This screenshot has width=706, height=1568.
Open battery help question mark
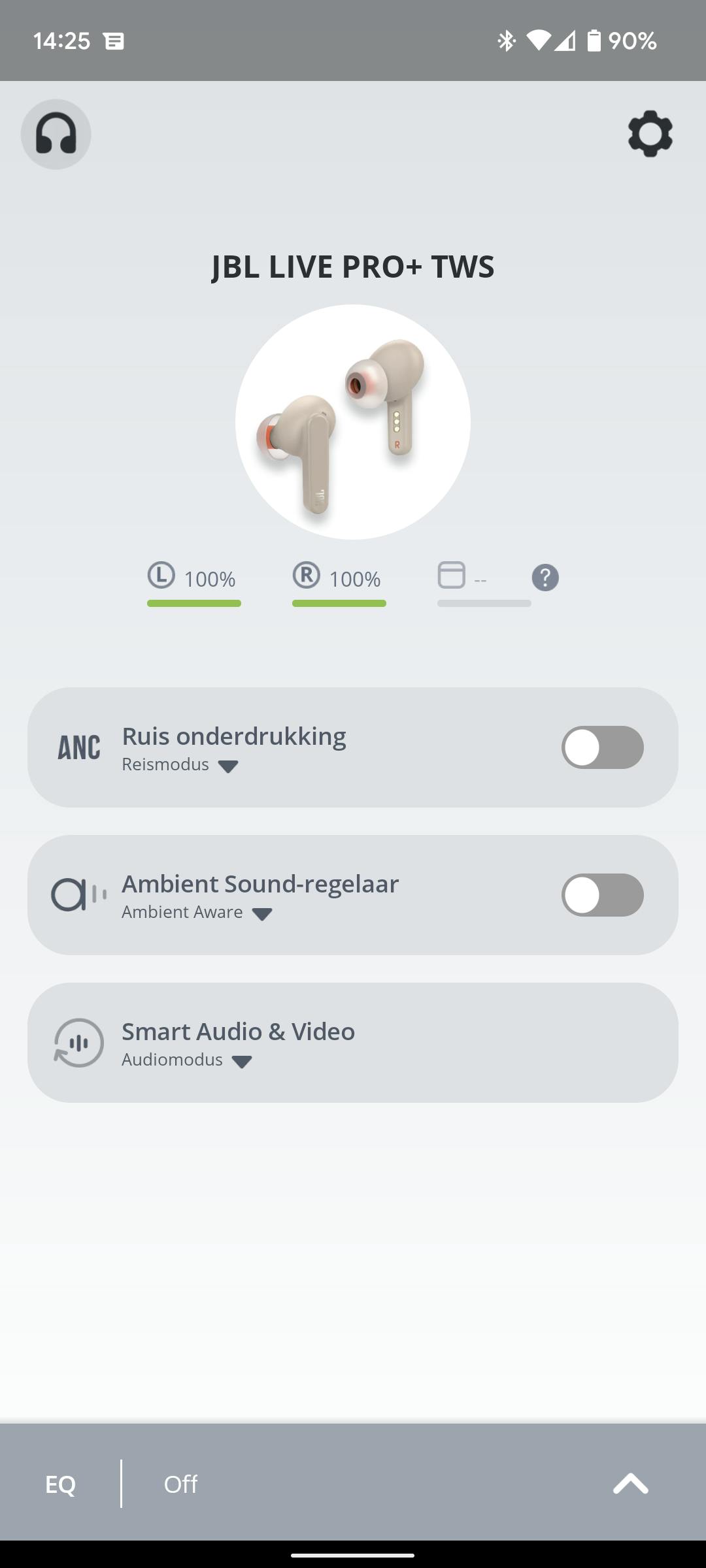545,578
